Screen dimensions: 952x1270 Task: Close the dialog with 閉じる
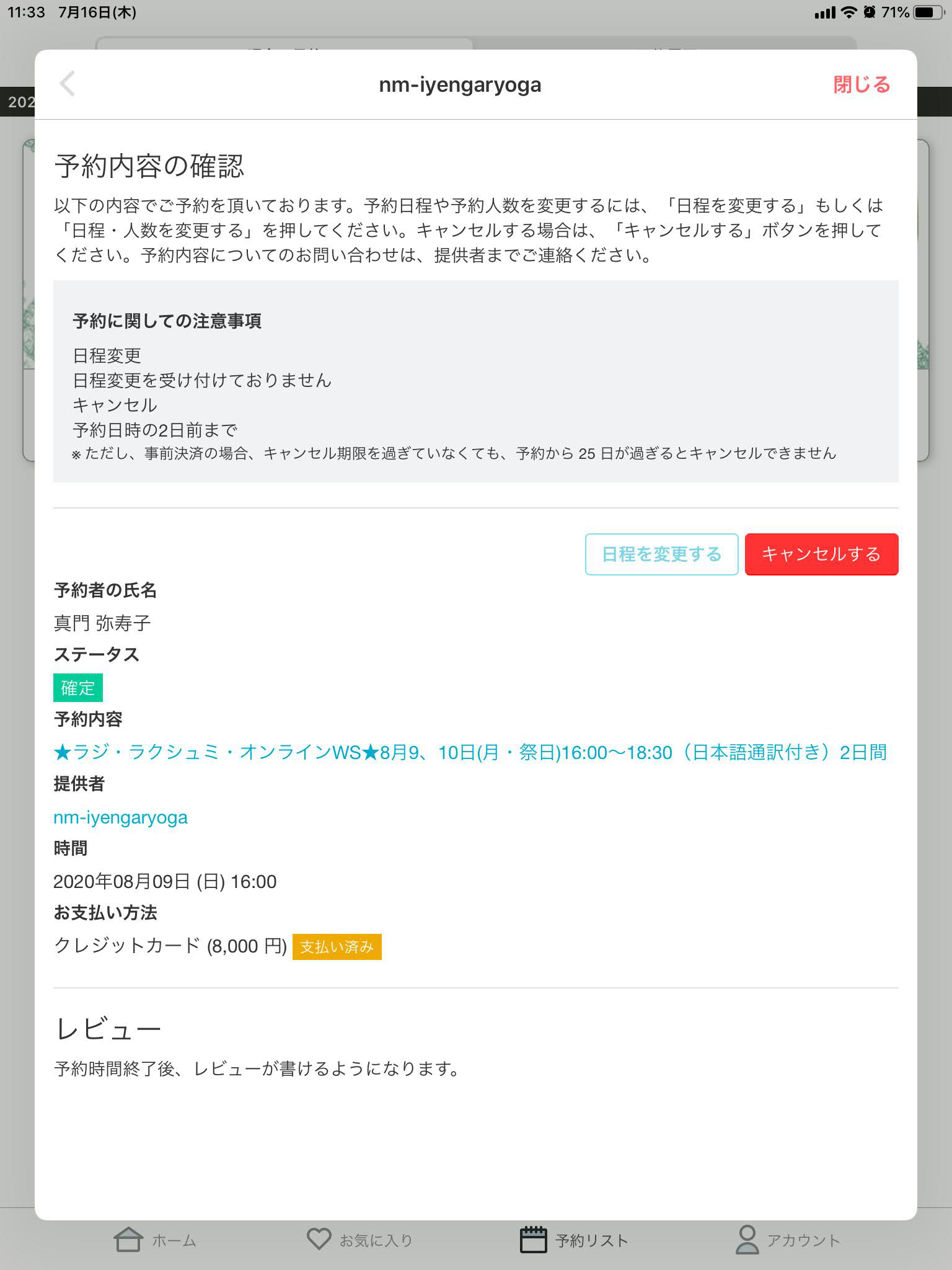[x=861, y=84]
